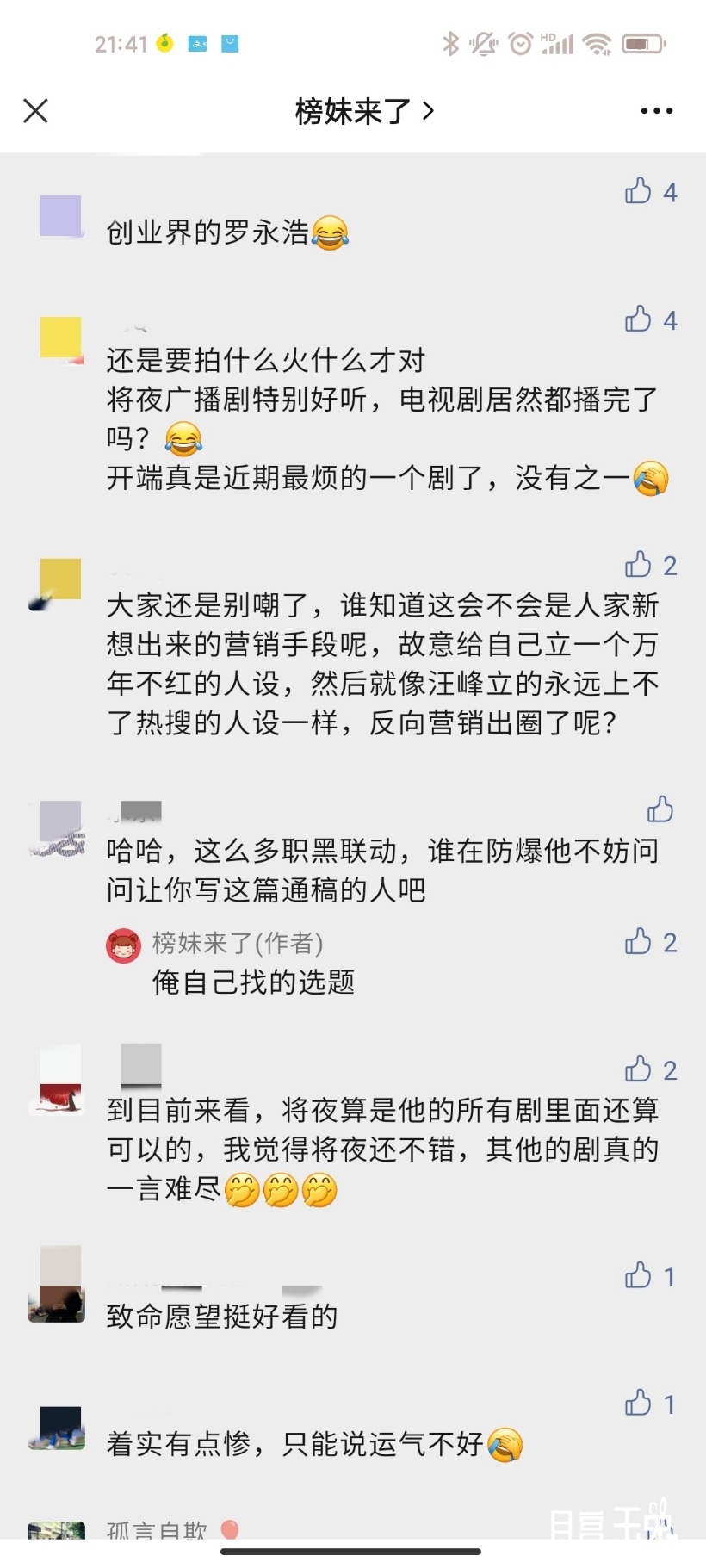The width and height of the screenshot is (706, 1568).
Task: Like the comment 着实有点惨
Action: pos(650,1404)
